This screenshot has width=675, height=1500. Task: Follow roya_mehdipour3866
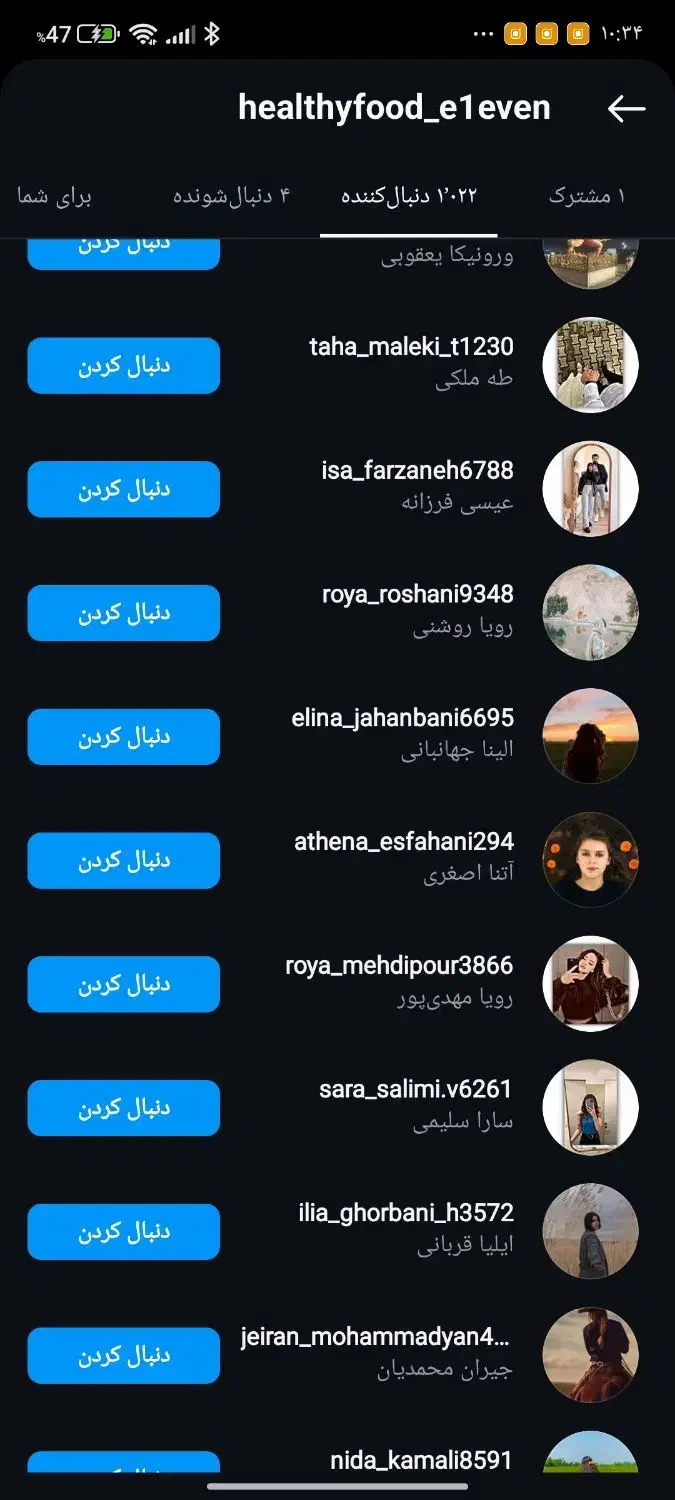point(123,984)
